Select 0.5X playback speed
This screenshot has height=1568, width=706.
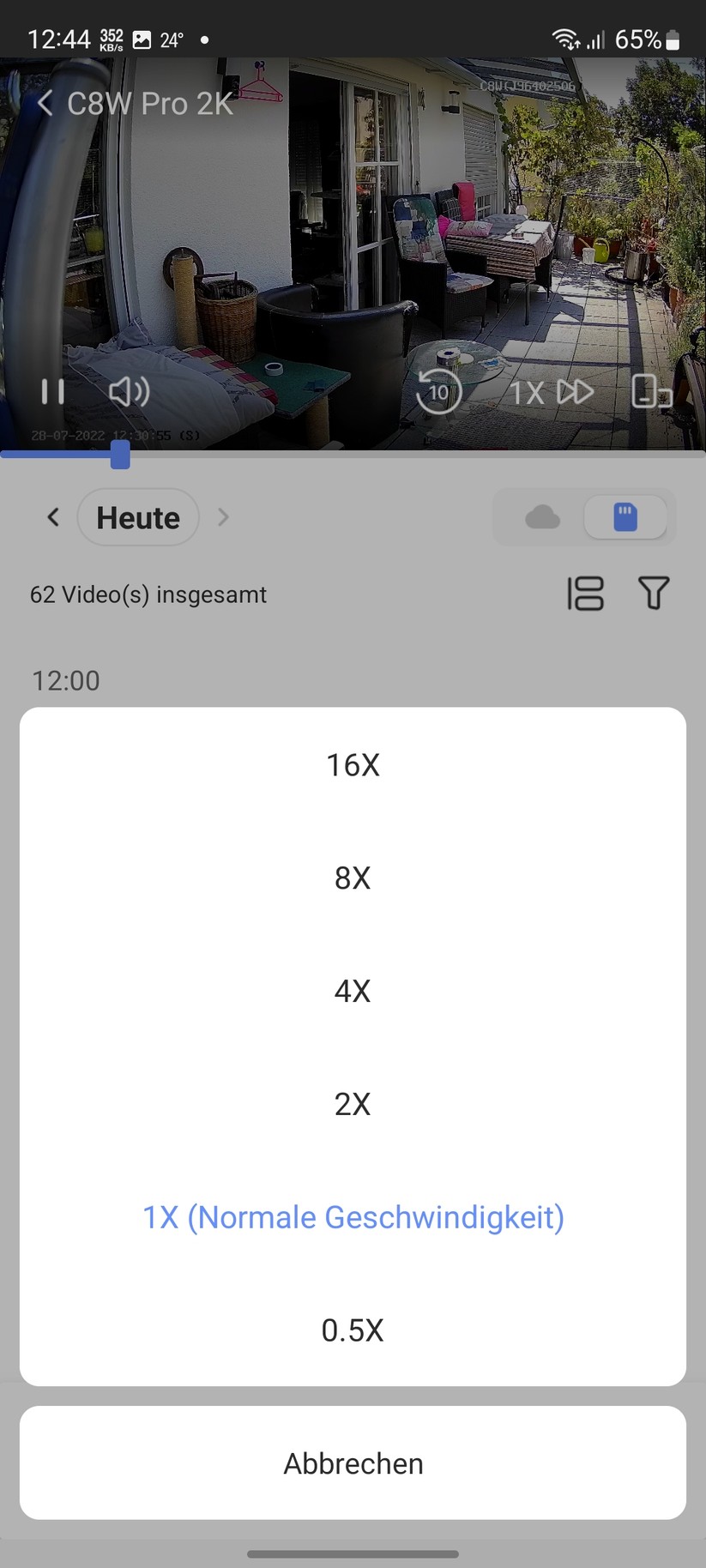[x=353, y=1330]
